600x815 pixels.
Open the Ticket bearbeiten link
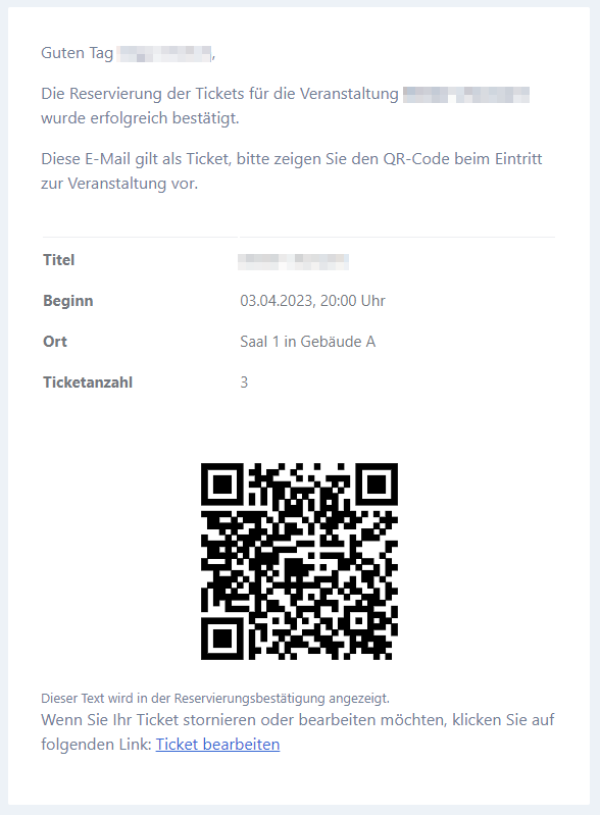click(x=218, y=745)
